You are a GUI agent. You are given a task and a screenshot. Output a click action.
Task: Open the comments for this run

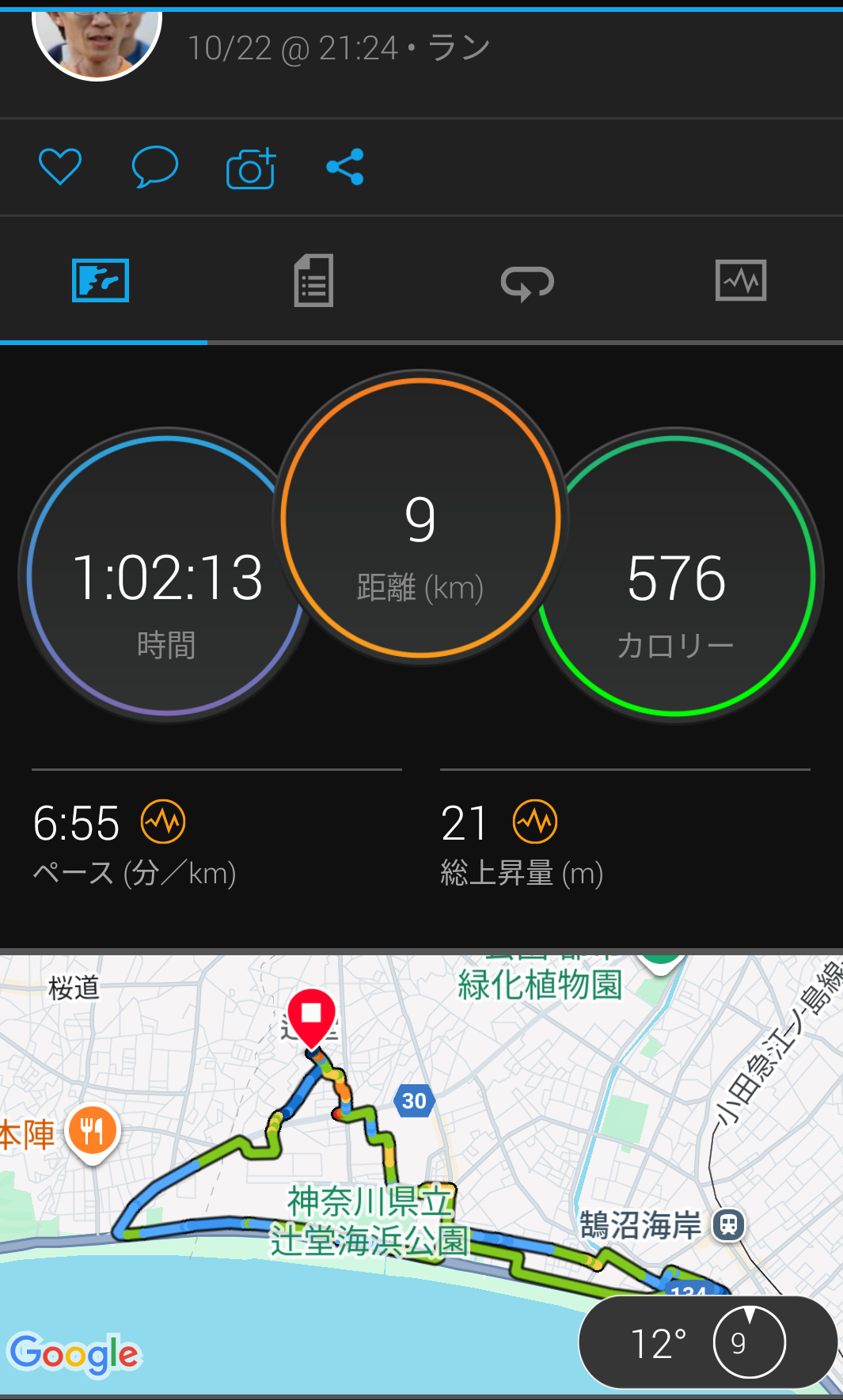pos(154,167)
